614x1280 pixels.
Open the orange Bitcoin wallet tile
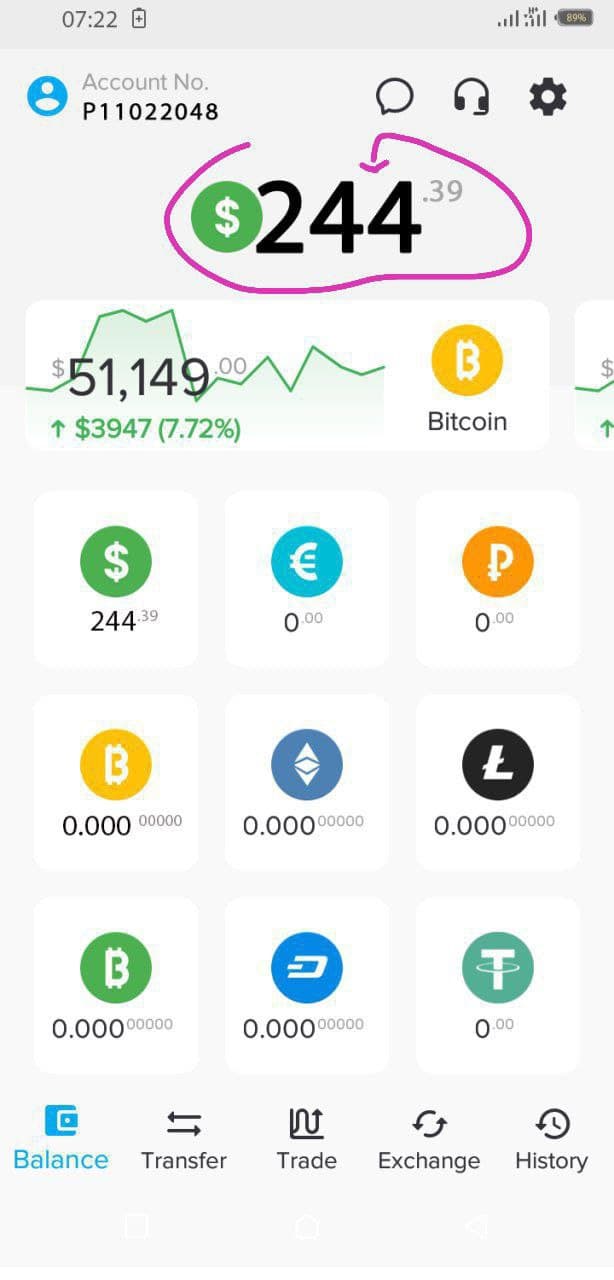(x=116, y=782)
